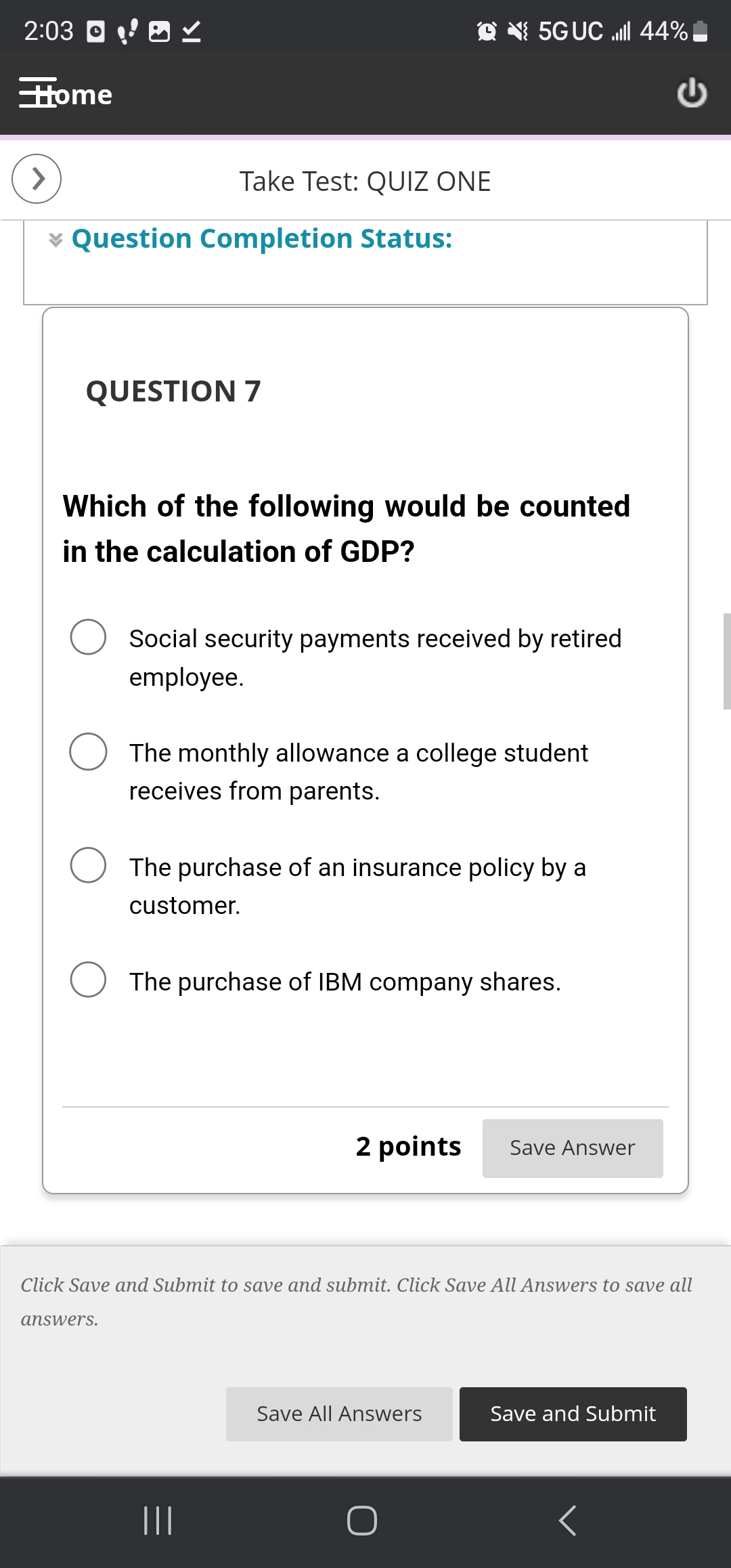Select the insurance policy purchase option

[x=88, y=867]
